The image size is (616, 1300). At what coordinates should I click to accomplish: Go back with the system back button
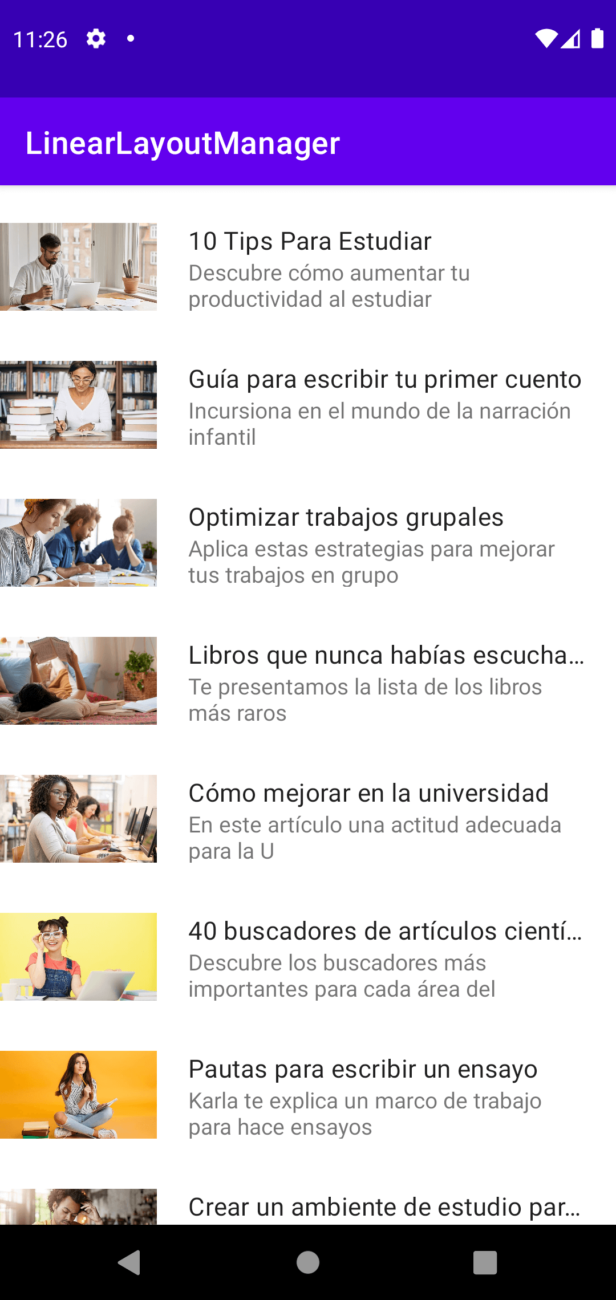129,1262
